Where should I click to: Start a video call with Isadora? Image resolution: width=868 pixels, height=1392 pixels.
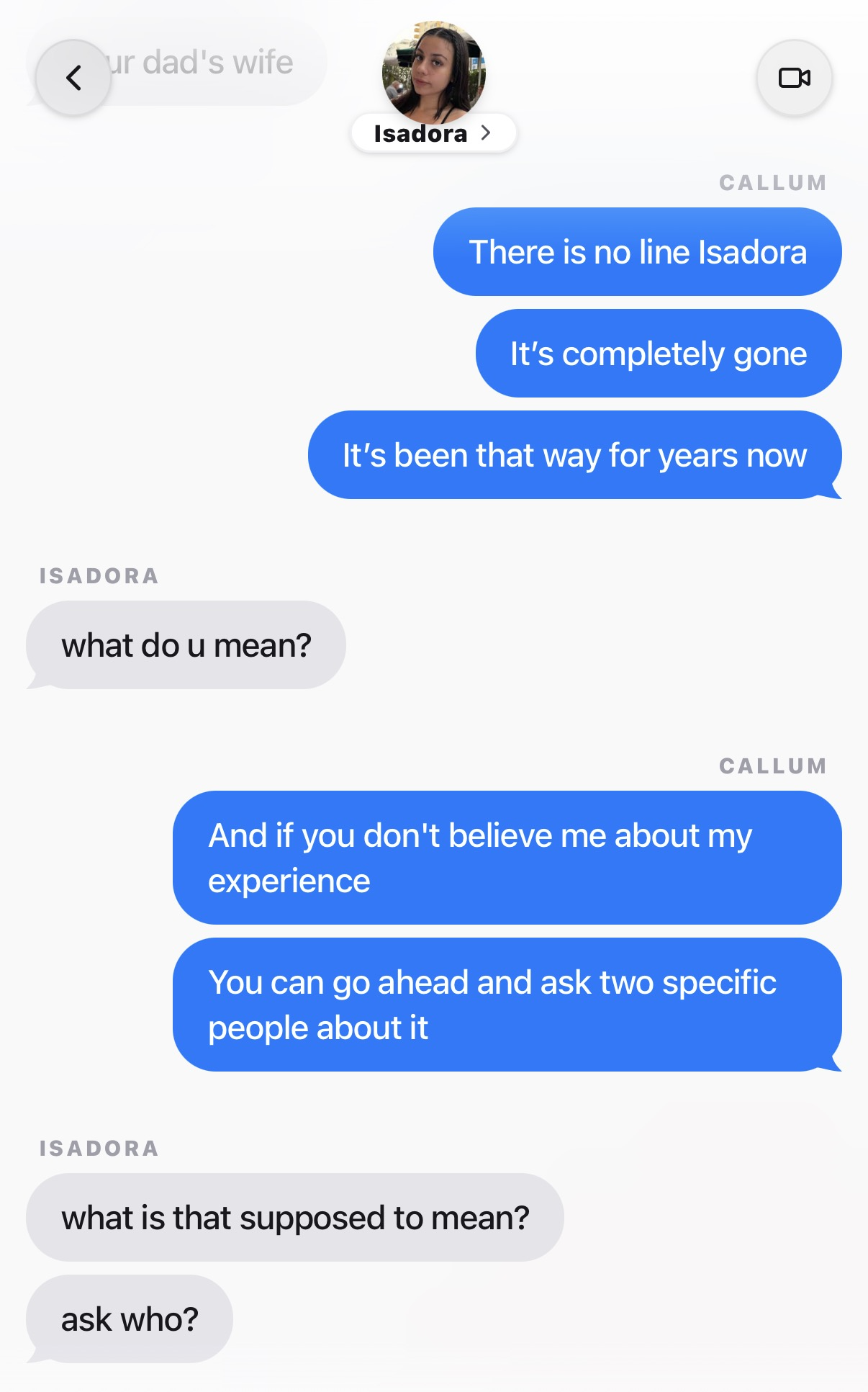[795, 78]
